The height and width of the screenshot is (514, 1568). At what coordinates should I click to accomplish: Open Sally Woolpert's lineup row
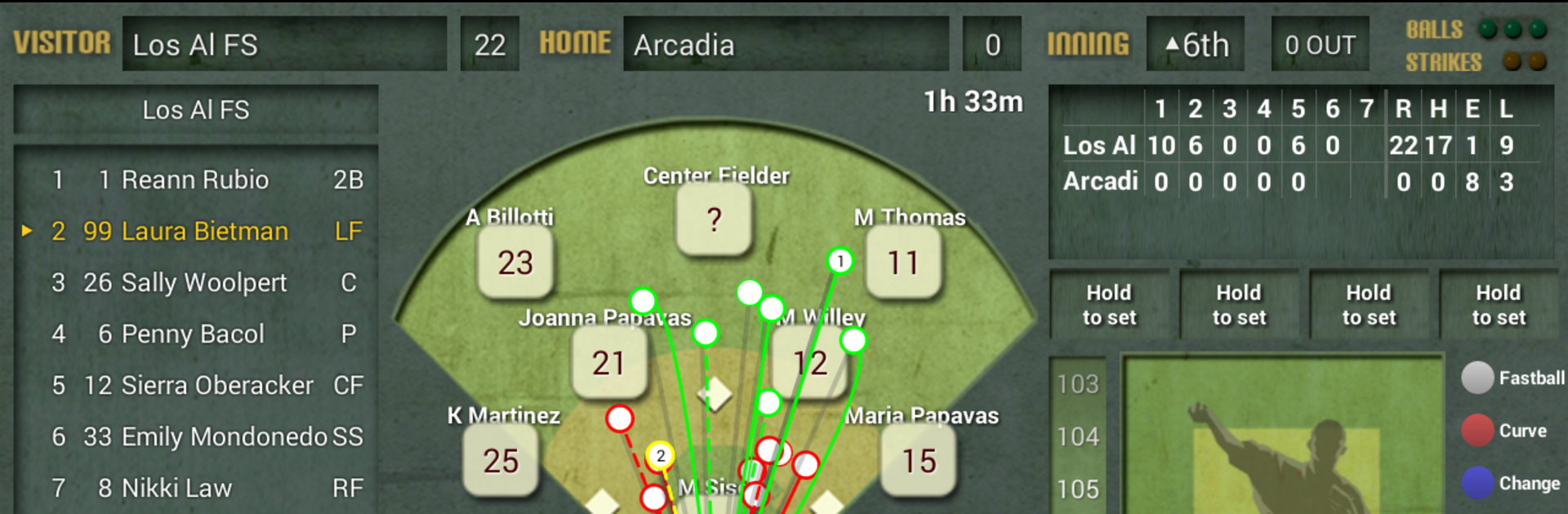tap(196, 283)
